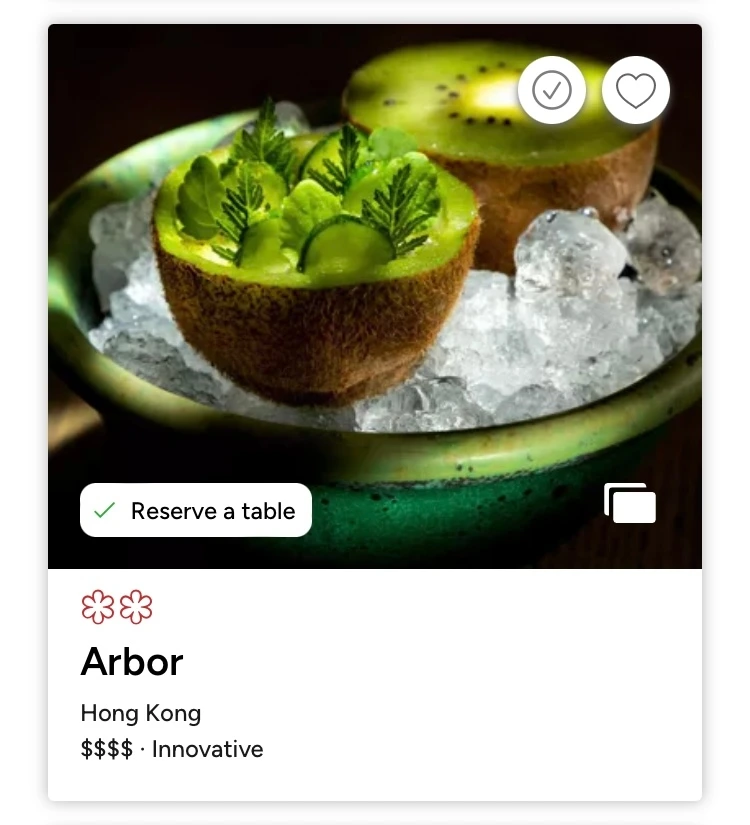This screenshot has height=825, width=750.
Task: Open Arbor photo gallery icon
Action: coord(630,503)
